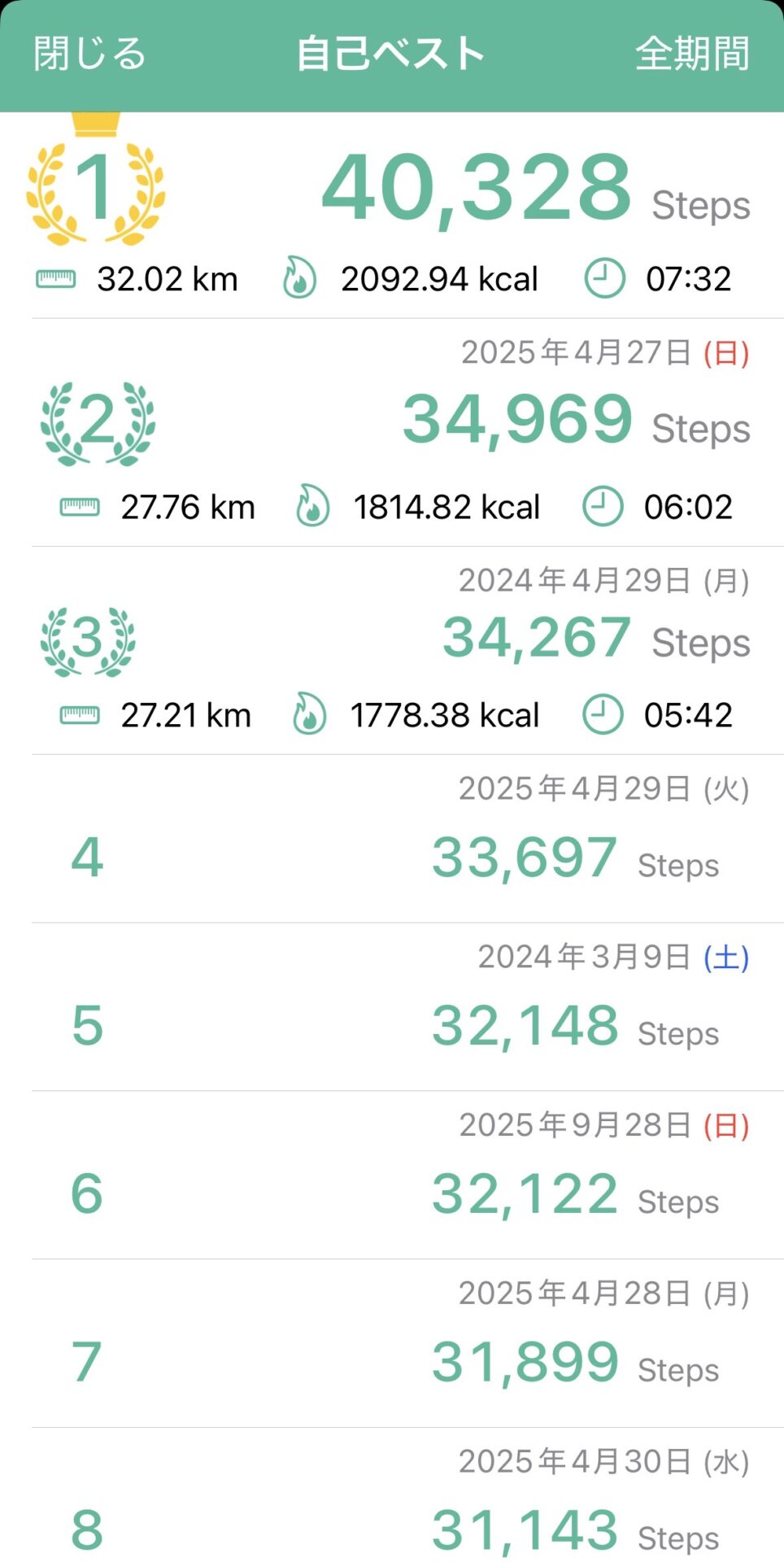Open the 全期間 period filter

(x=691, y=54)
